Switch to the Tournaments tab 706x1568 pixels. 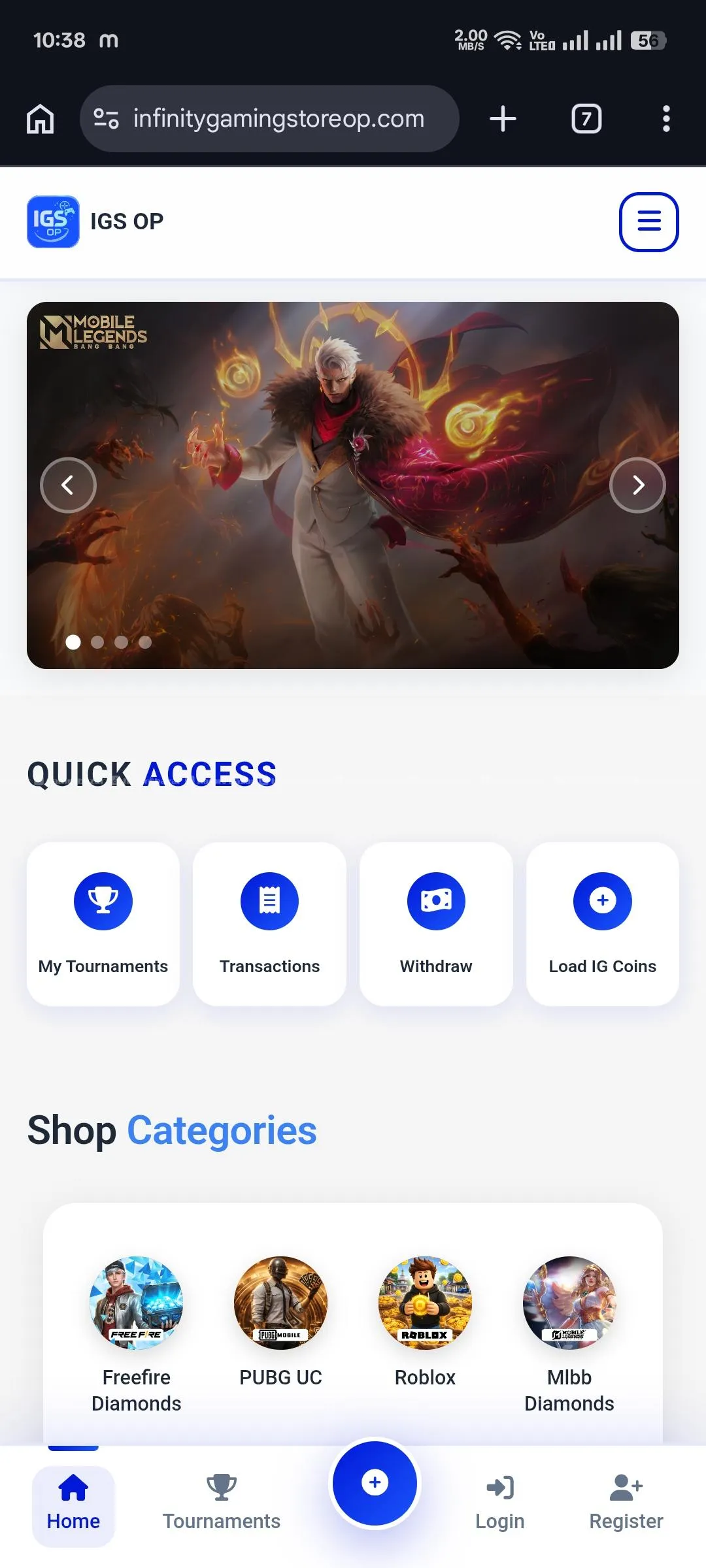[x=221, y=1503]
